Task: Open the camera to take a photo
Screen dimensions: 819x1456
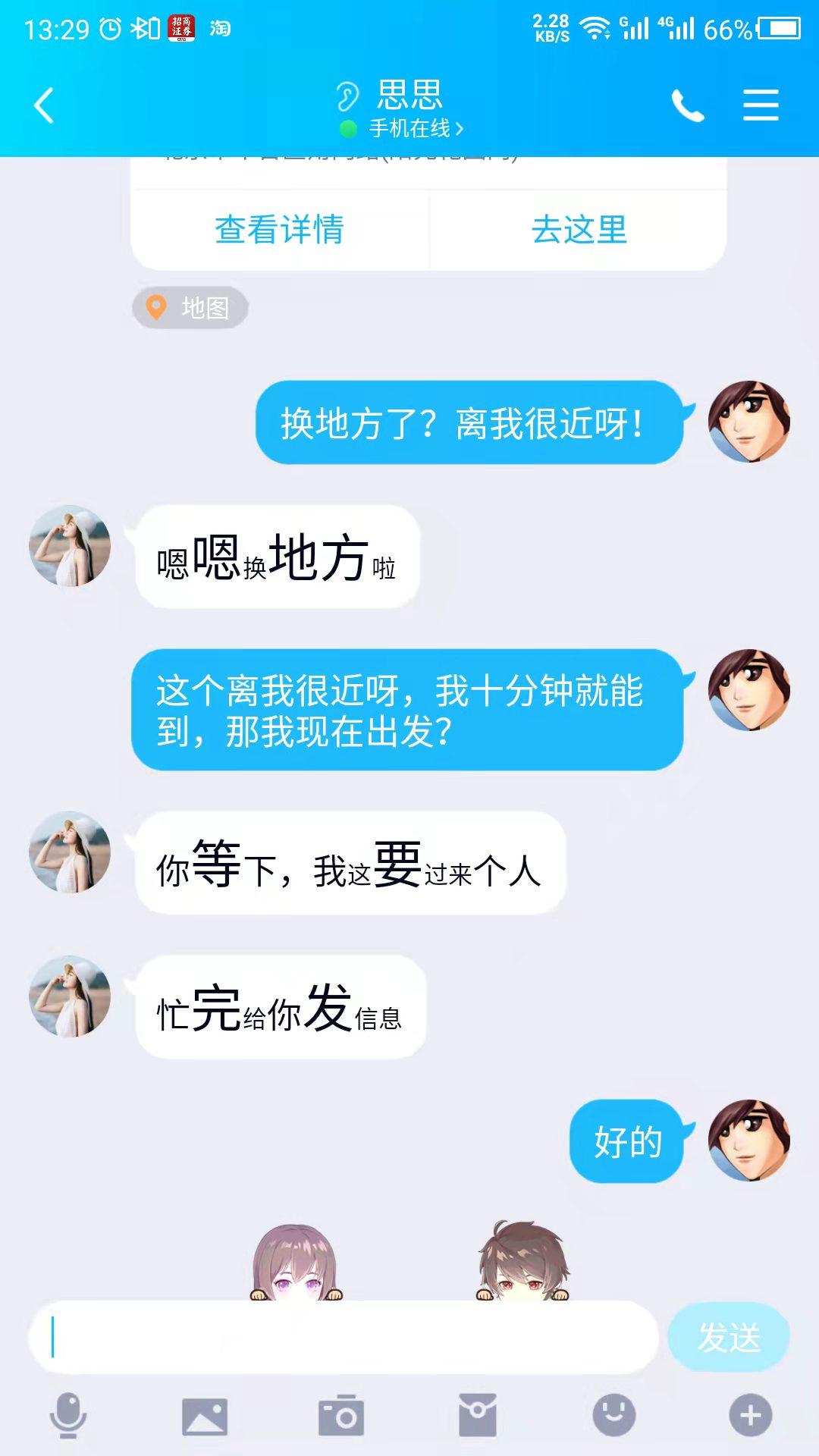Action: point(341,1415)
